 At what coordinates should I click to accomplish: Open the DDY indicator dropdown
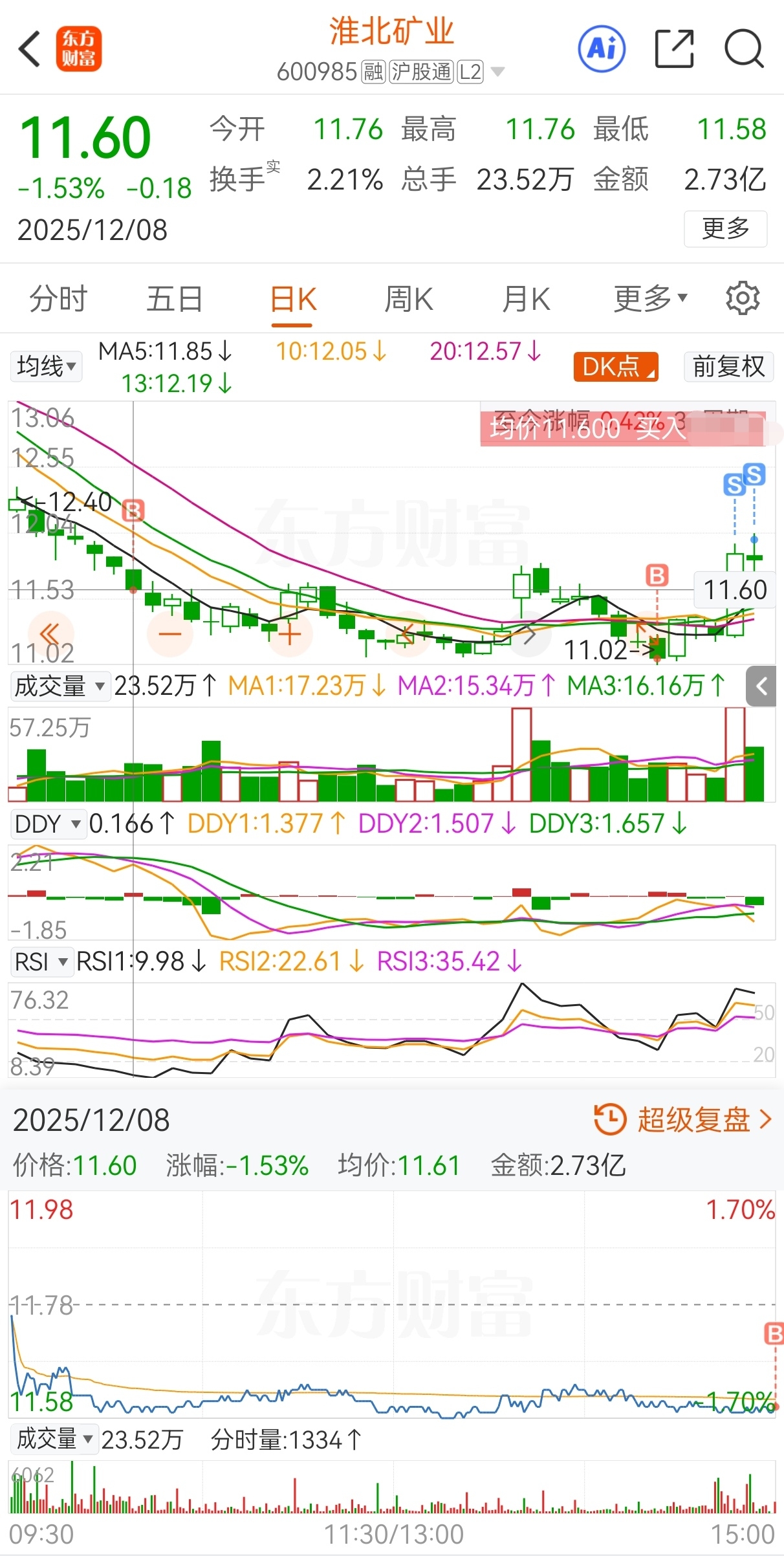47,824
